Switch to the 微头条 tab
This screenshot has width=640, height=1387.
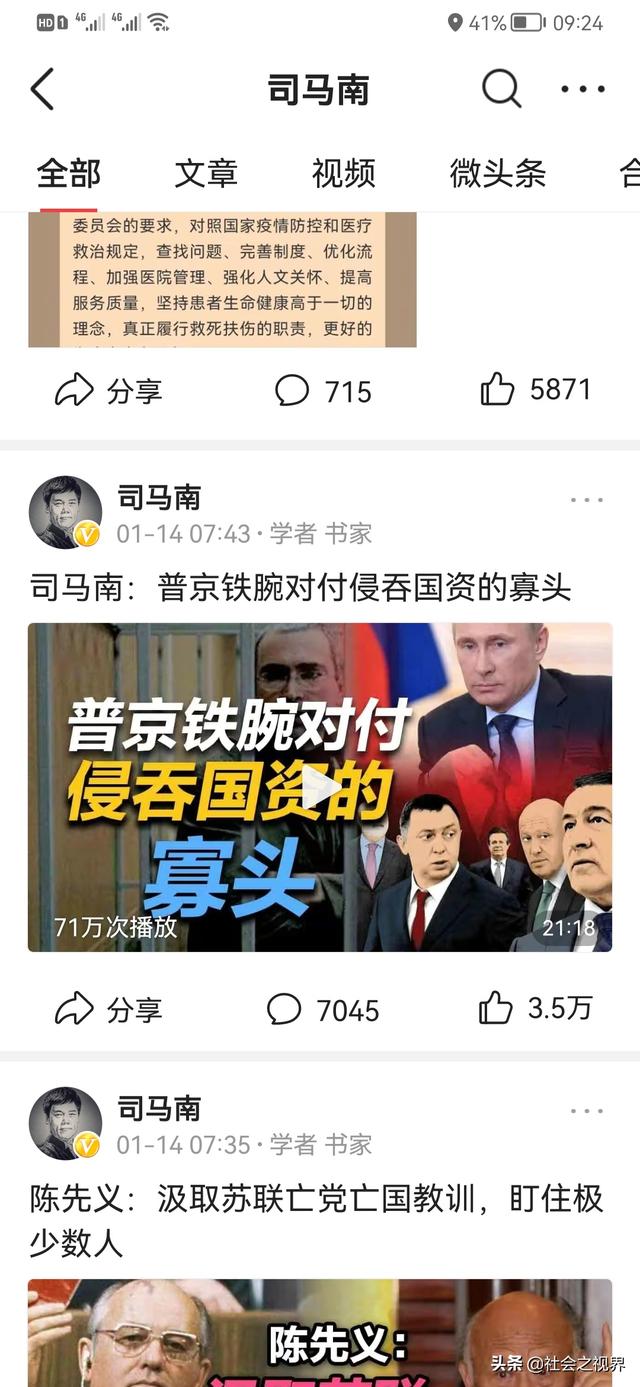497,173
